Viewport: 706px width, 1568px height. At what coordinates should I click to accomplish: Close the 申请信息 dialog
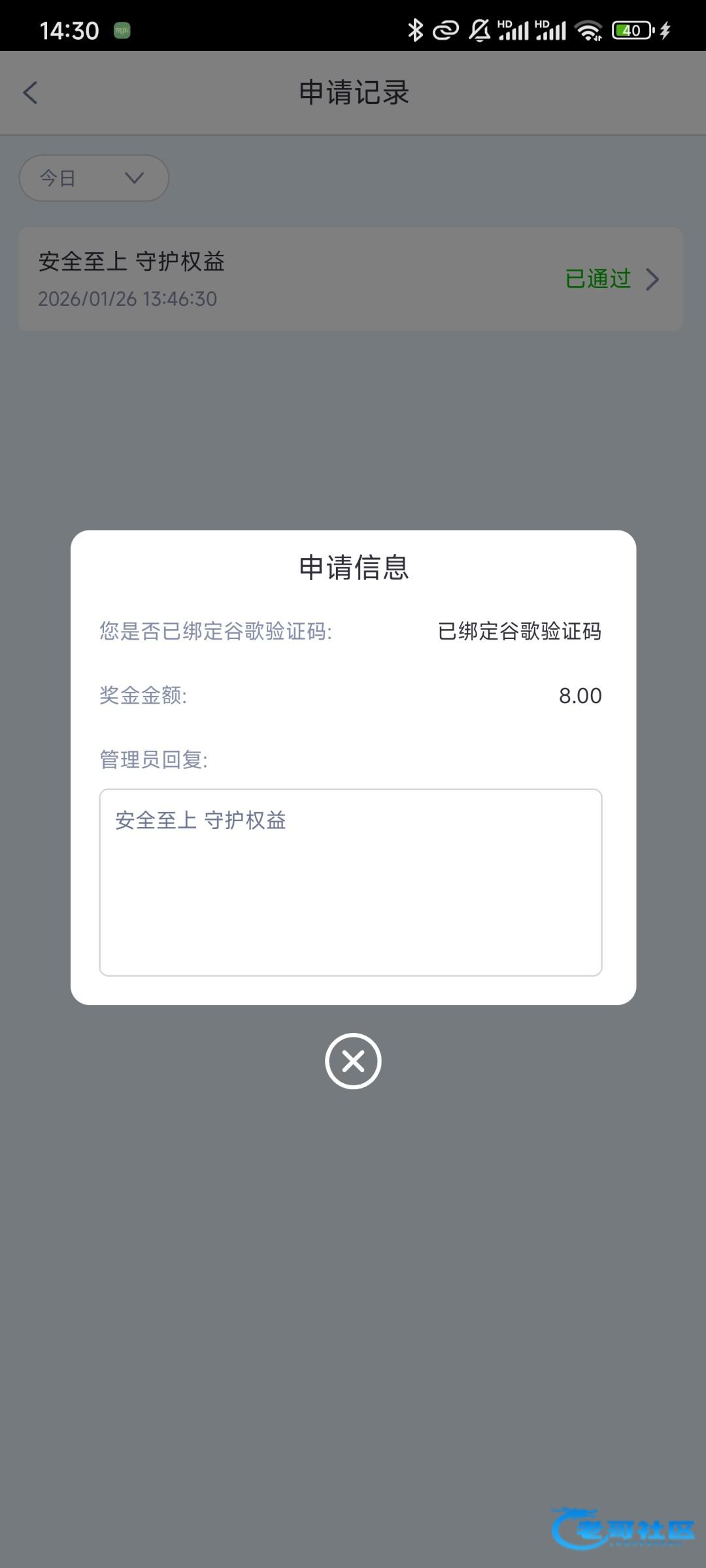tap(353, 1061)
